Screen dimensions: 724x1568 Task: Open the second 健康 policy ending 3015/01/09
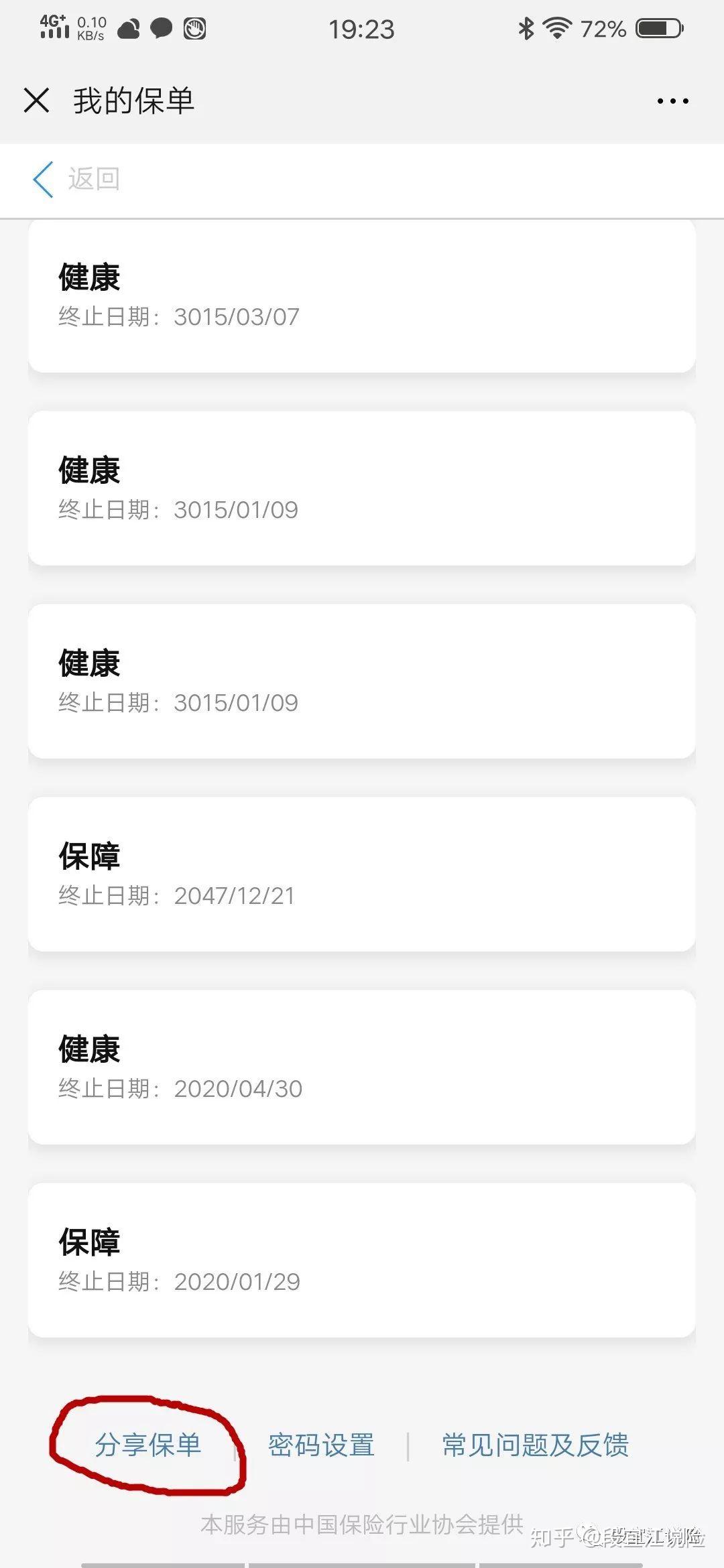pyautogui.click(x=362, y=488)
